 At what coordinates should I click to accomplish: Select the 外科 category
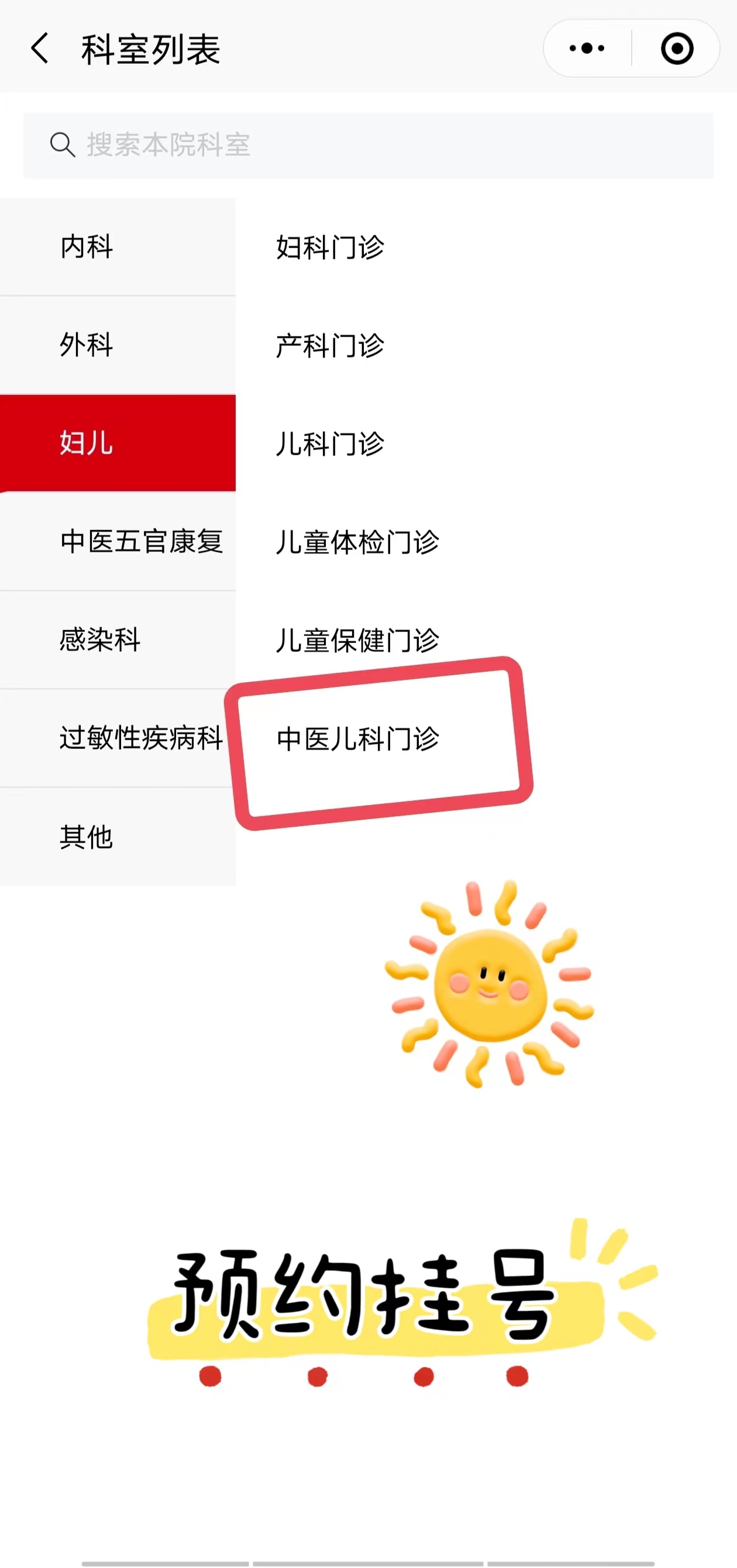click(118, 345)
